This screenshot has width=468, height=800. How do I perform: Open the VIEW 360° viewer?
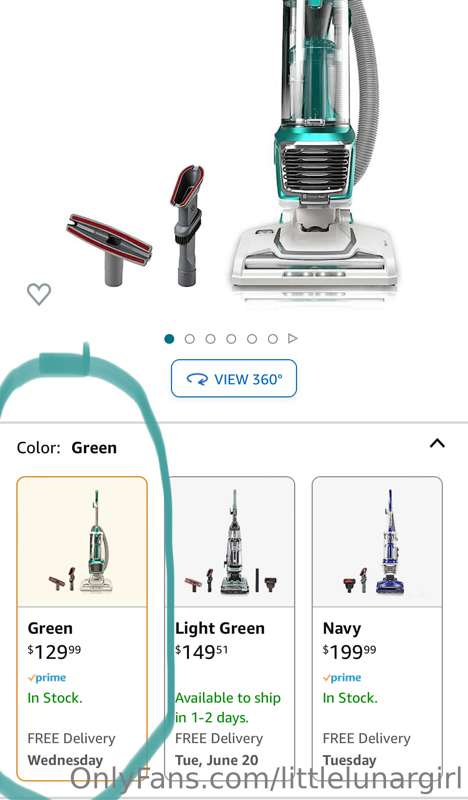[x=234, y=378]
